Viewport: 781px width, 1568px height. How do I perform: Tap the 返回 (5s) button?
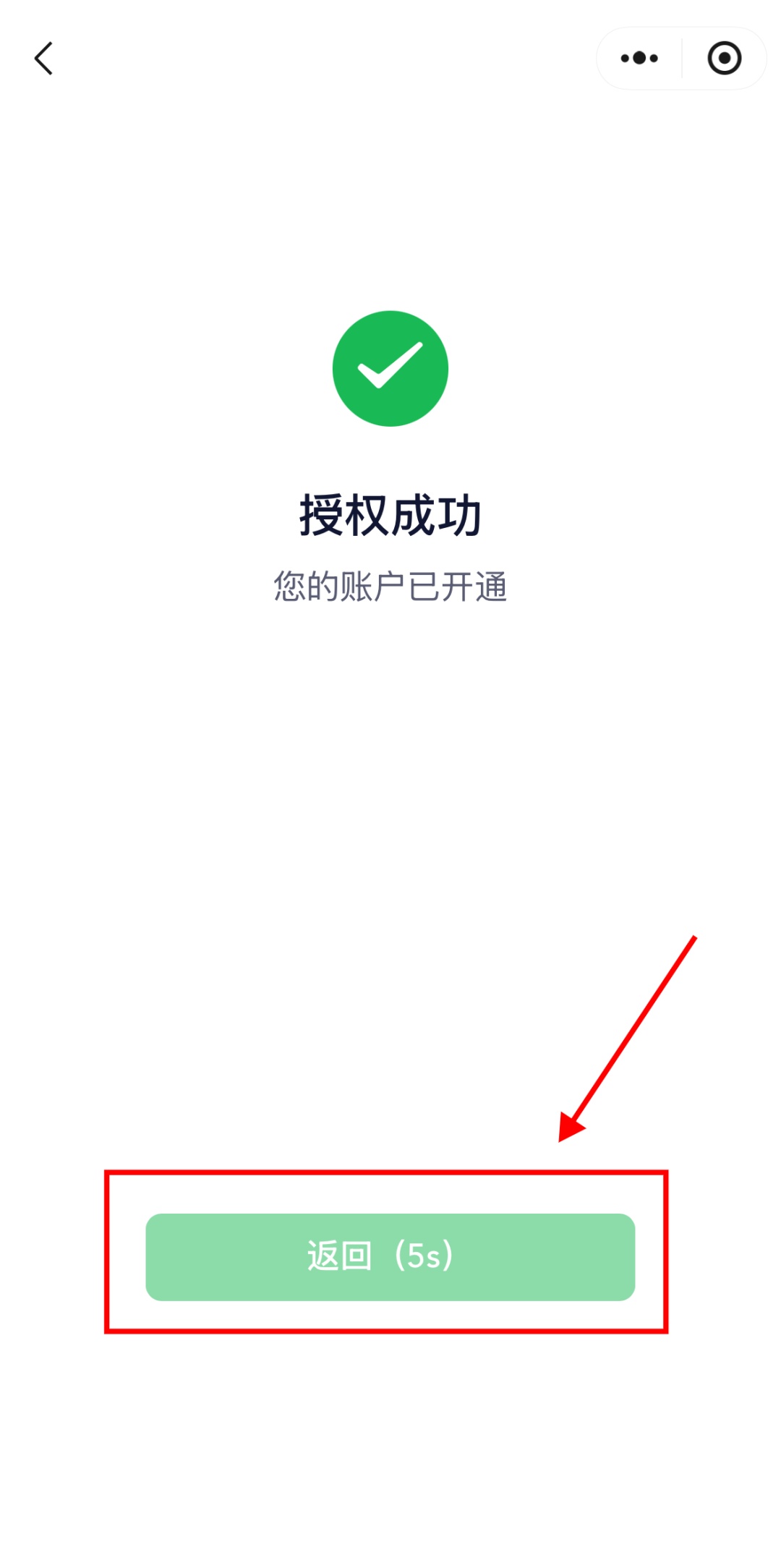[x=390, y=1257]
